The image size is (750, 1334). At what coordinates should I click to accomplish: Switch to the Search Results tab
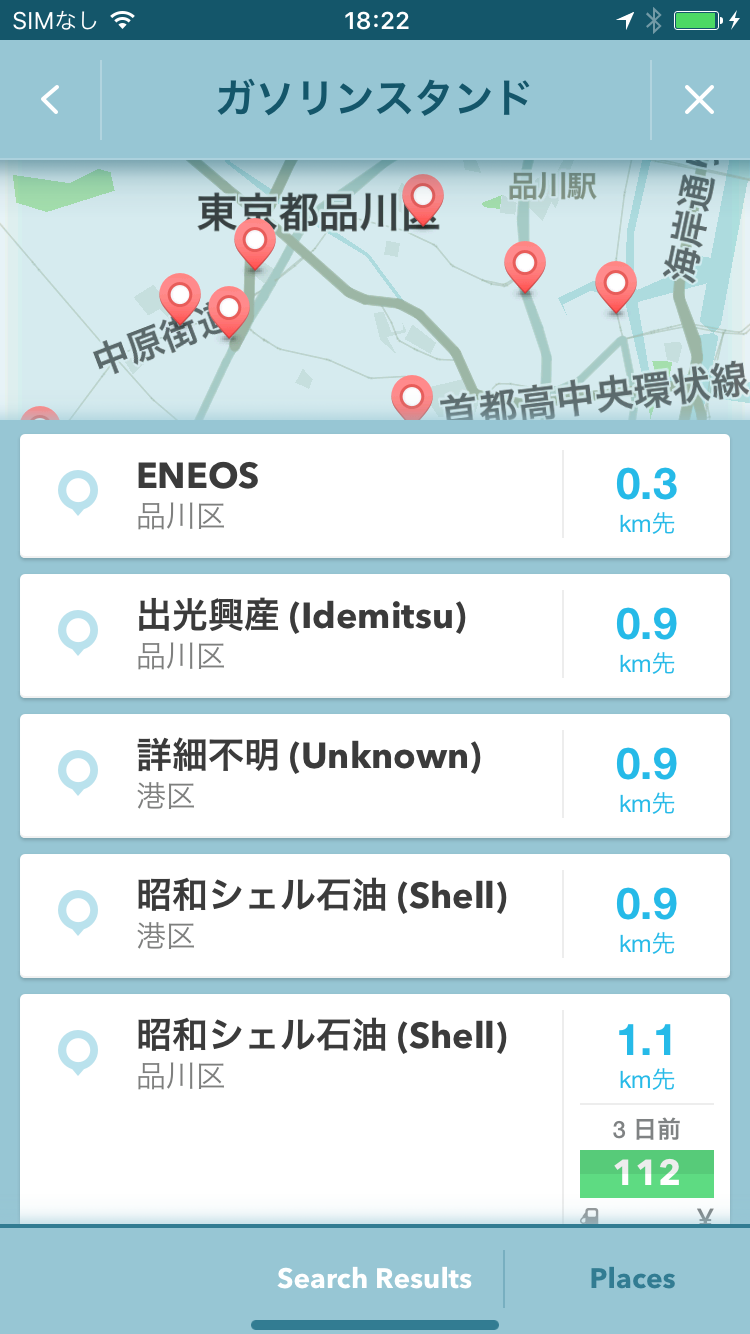pos(375,1278)
